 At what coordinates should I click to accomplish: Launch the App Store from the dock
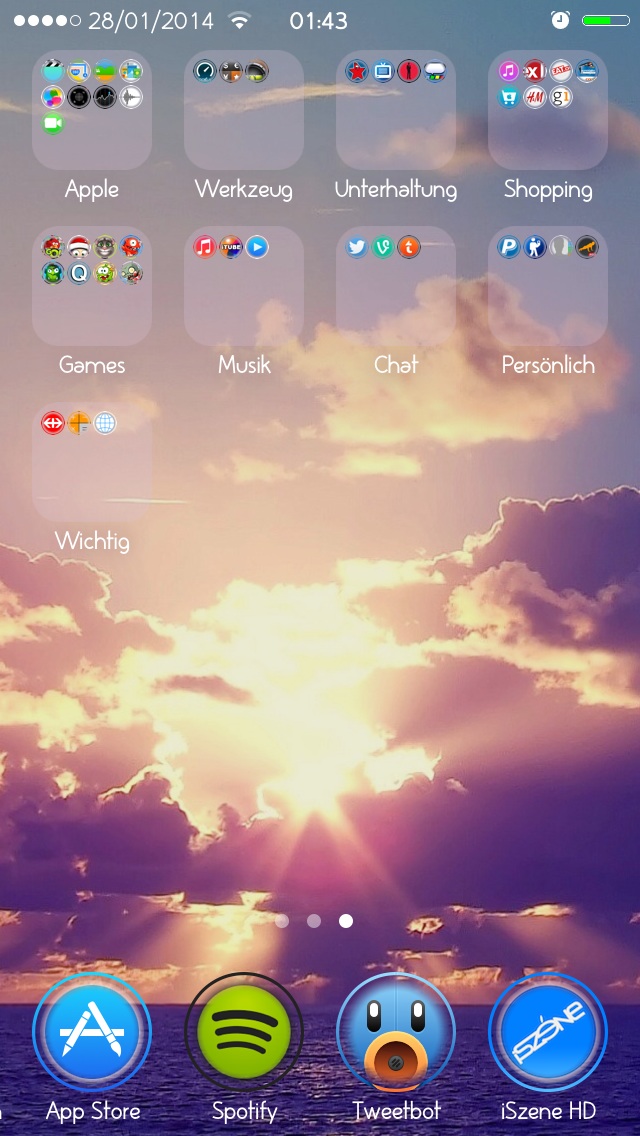pos(92,1031)
